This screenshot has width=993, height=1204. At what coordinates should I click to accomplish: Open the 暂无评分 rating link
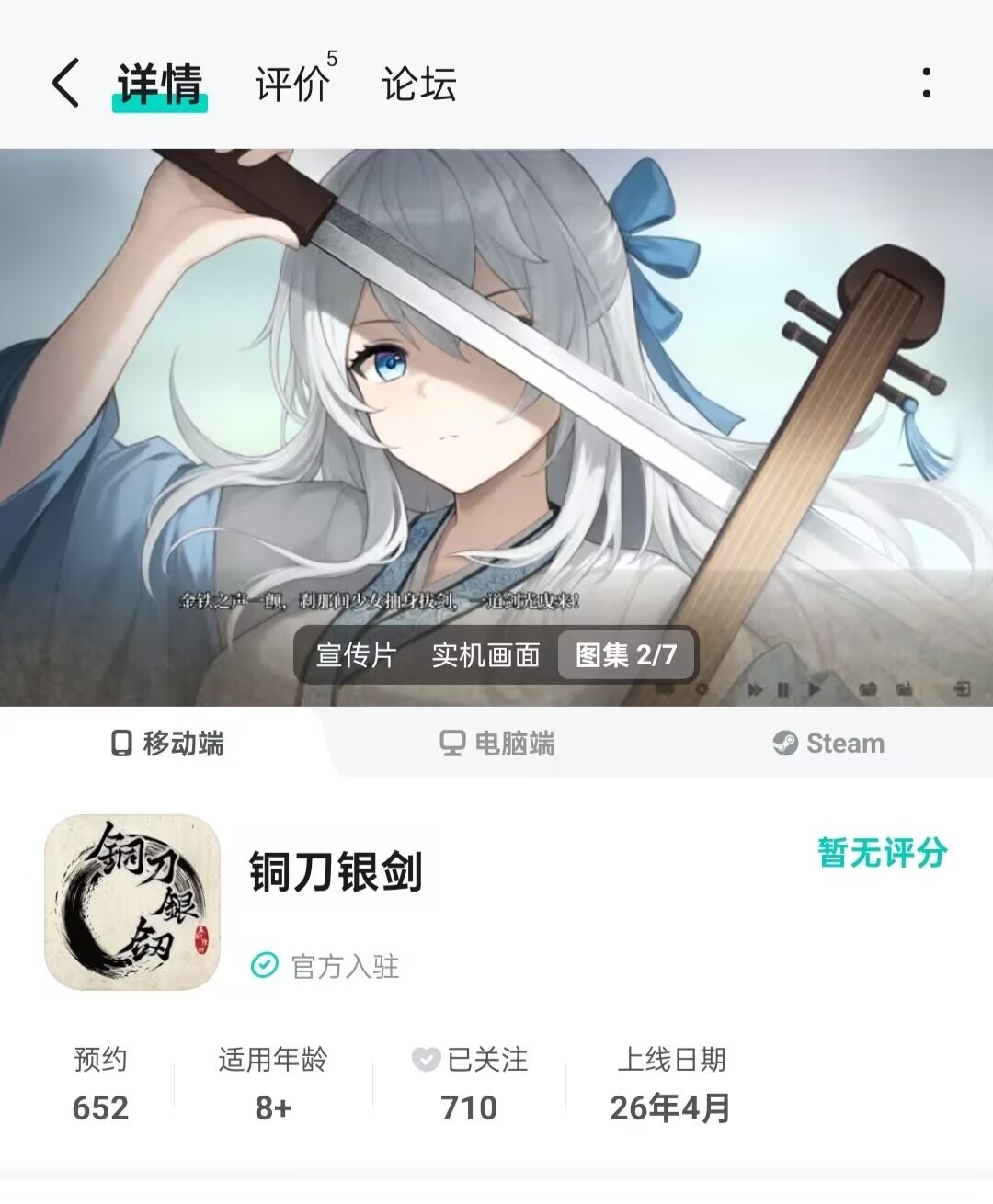(882, 853)
